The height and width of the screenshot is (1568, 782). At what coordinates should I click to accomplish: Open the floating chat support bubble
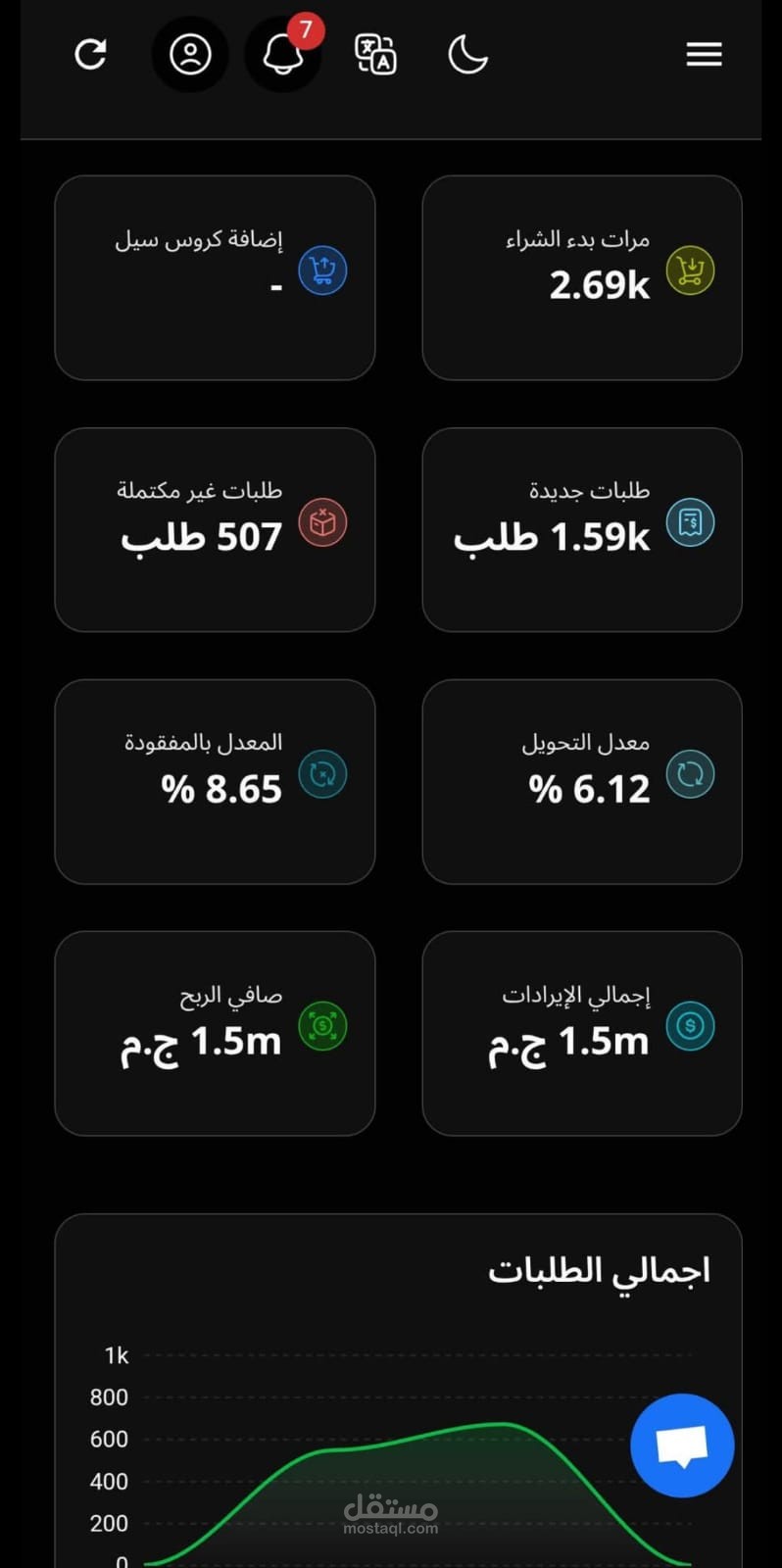pyautogui.click(x=682, y=1445)
